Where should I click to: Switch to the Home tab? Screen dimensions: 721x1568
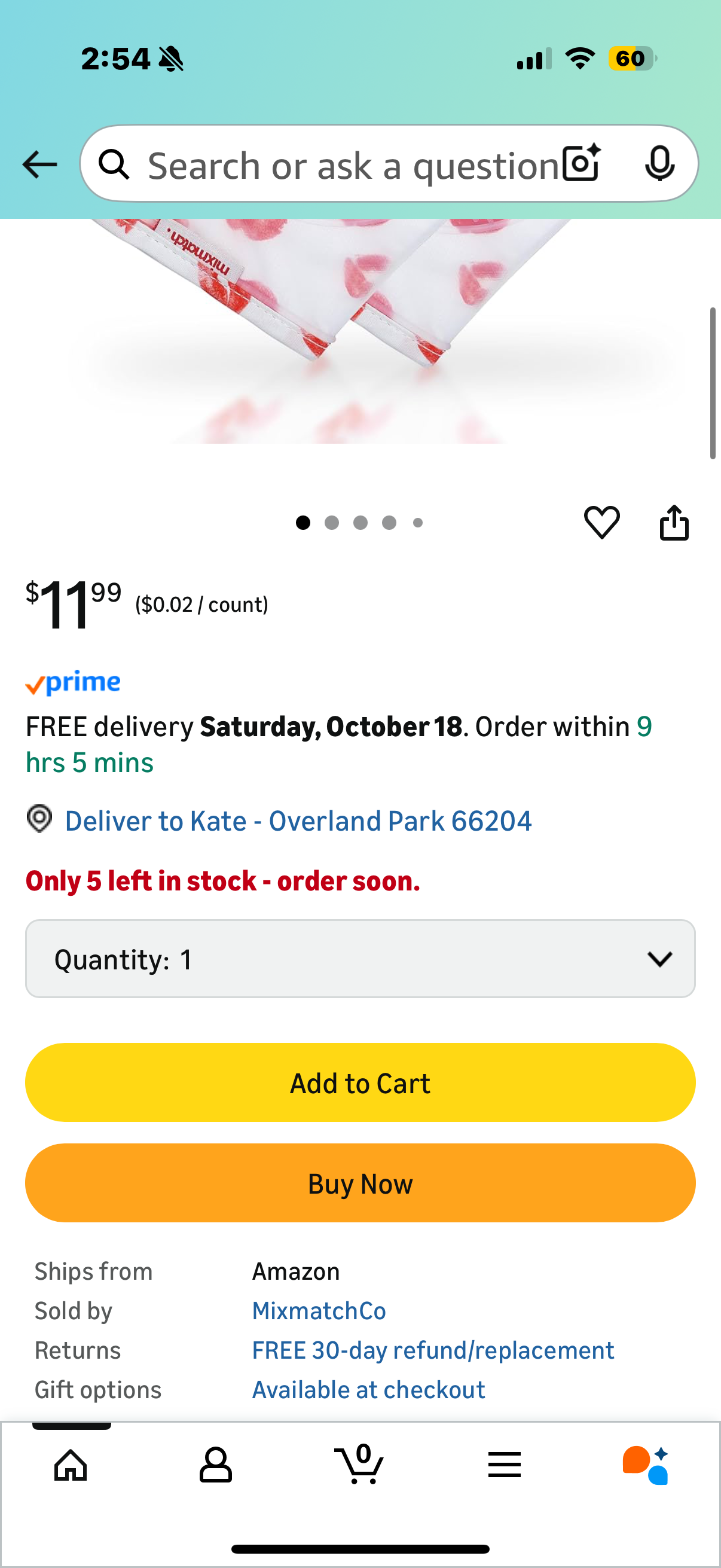coord(71,1465)
